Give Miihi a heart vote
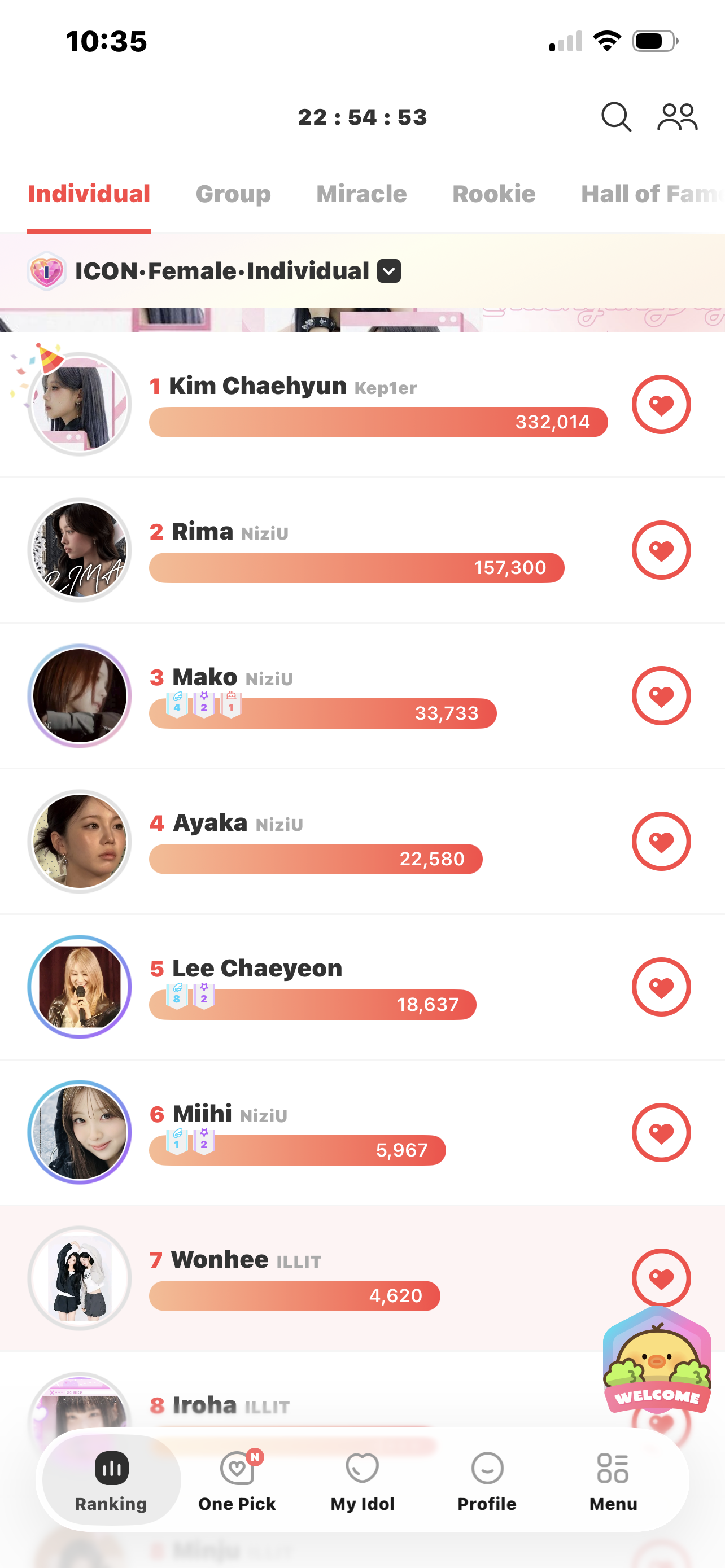This screenshot has height=1568, width=725. pyautogui.click(x=661, y=1132)
